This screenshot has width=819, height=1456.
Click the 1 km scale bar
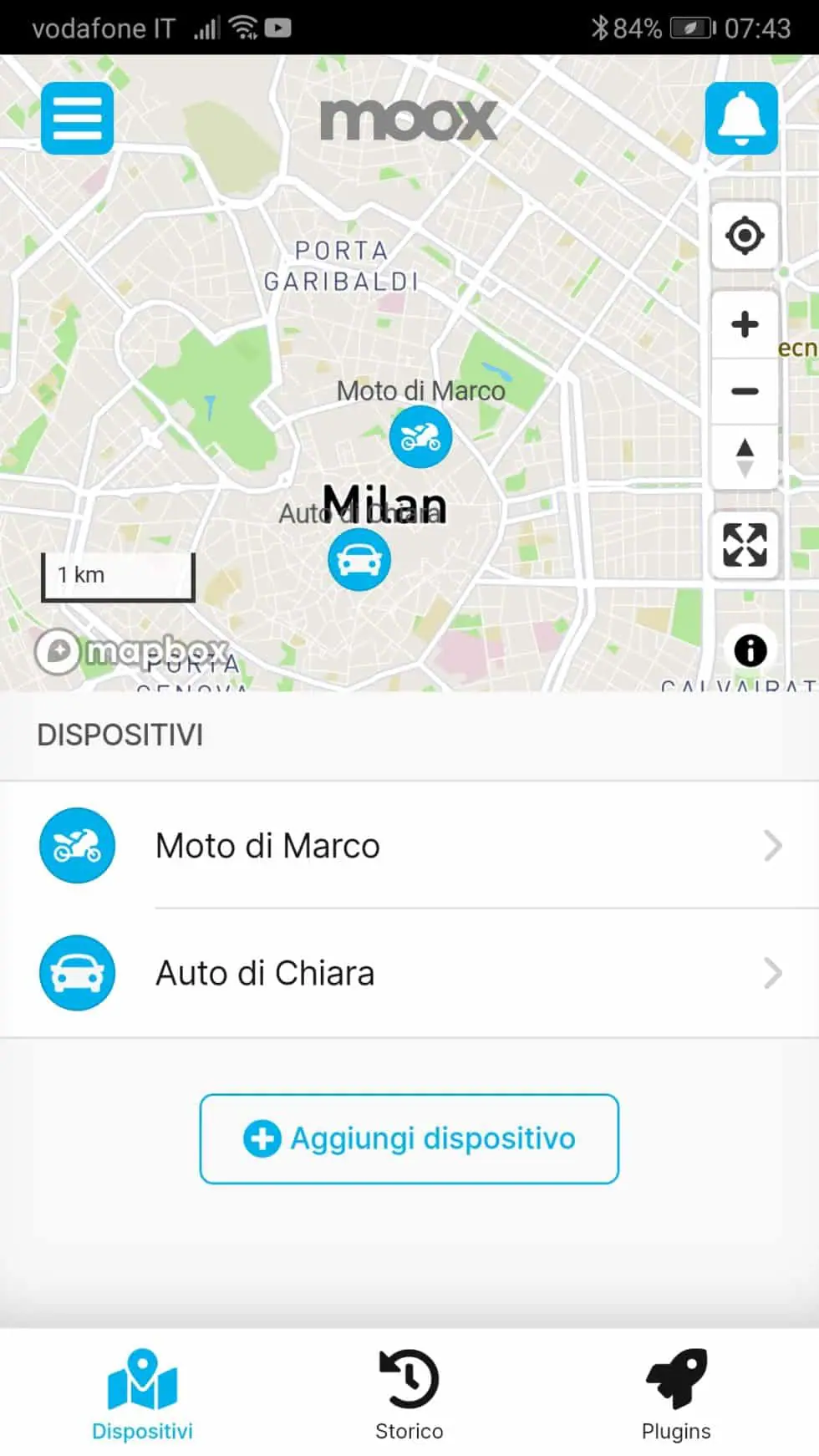pos(117,574)
